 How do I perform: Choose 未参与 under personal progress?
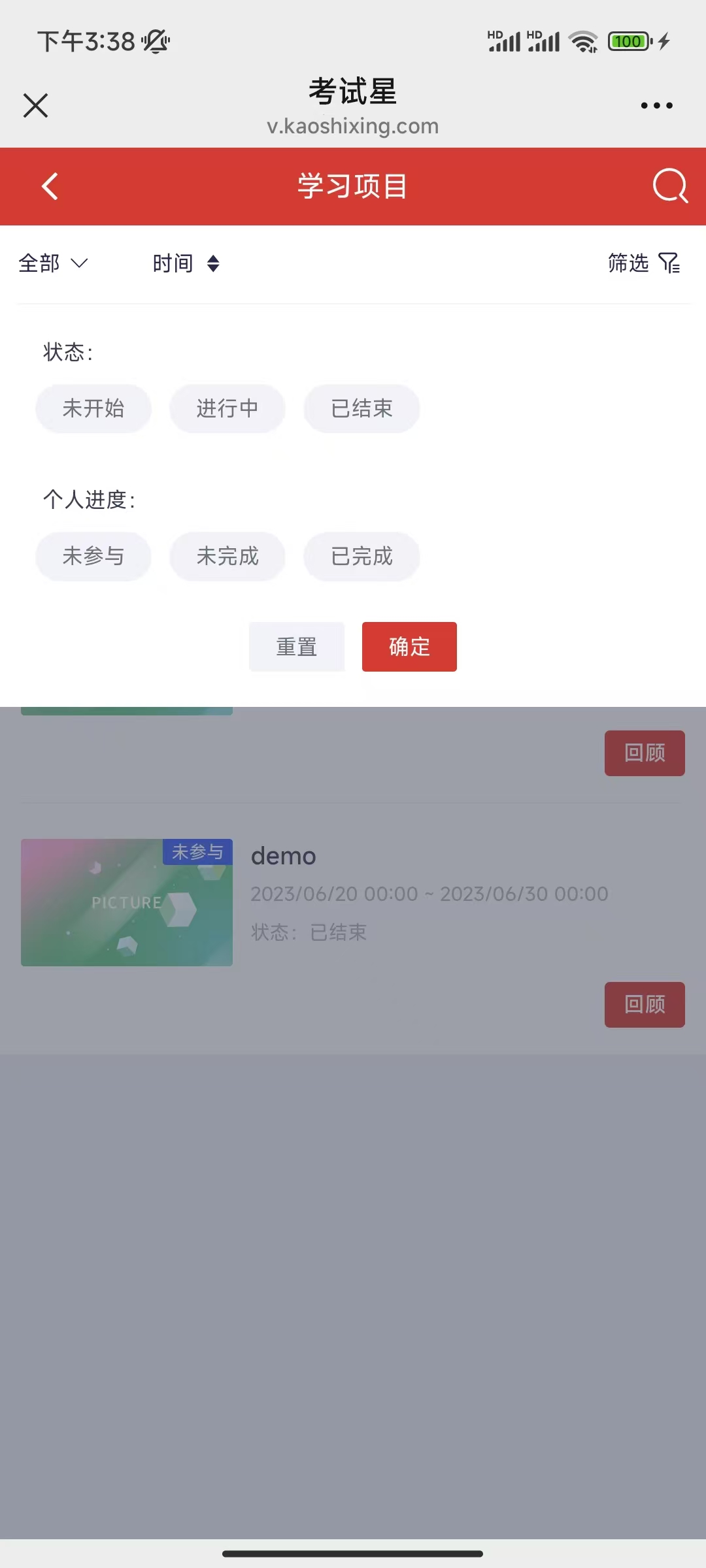[93, 556]
